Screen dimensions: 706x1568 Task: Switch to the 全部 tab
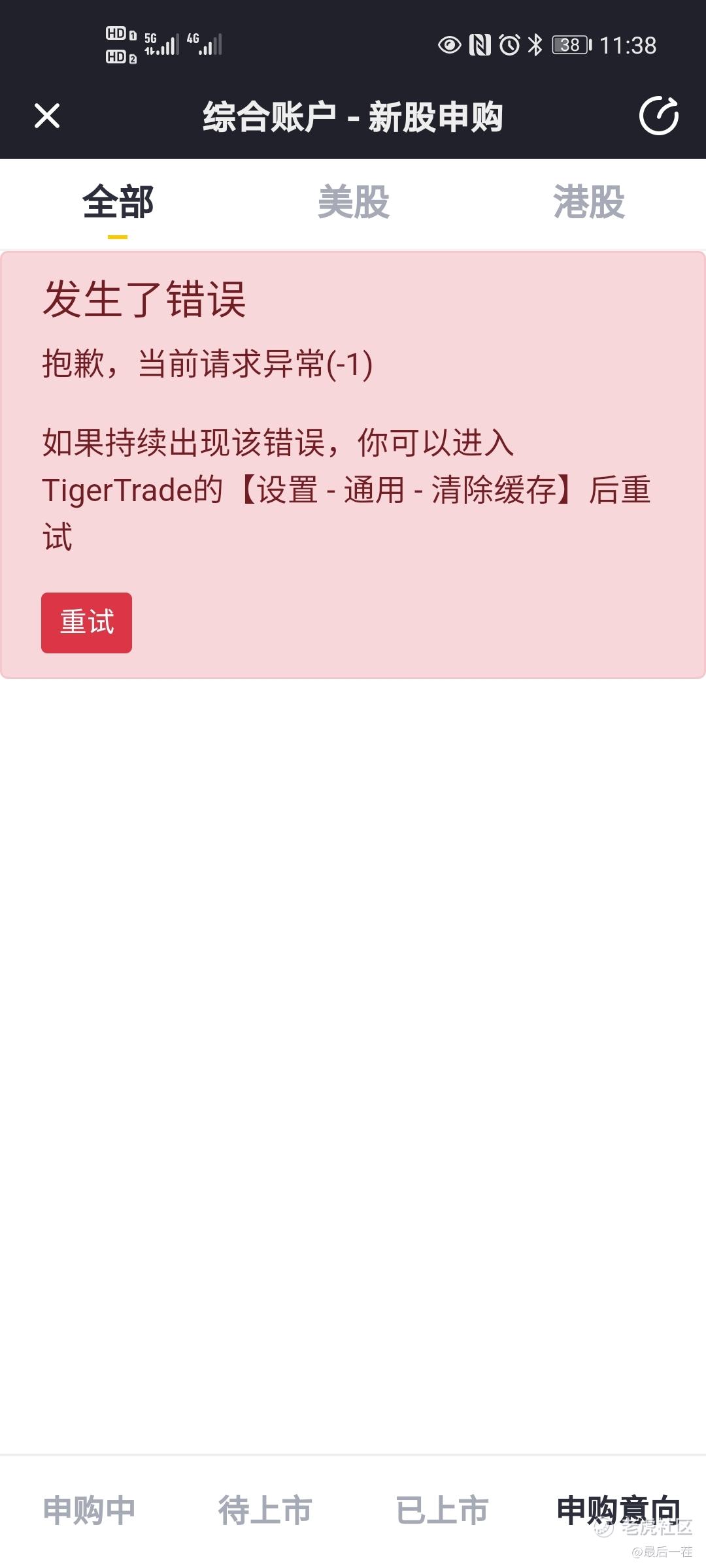(x=118, y=202)
